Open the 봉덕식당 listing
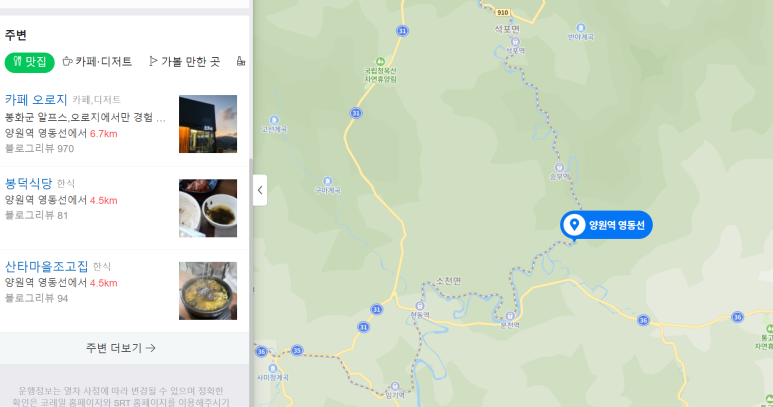Screen dimensions: 773x407 click(29, 184)
